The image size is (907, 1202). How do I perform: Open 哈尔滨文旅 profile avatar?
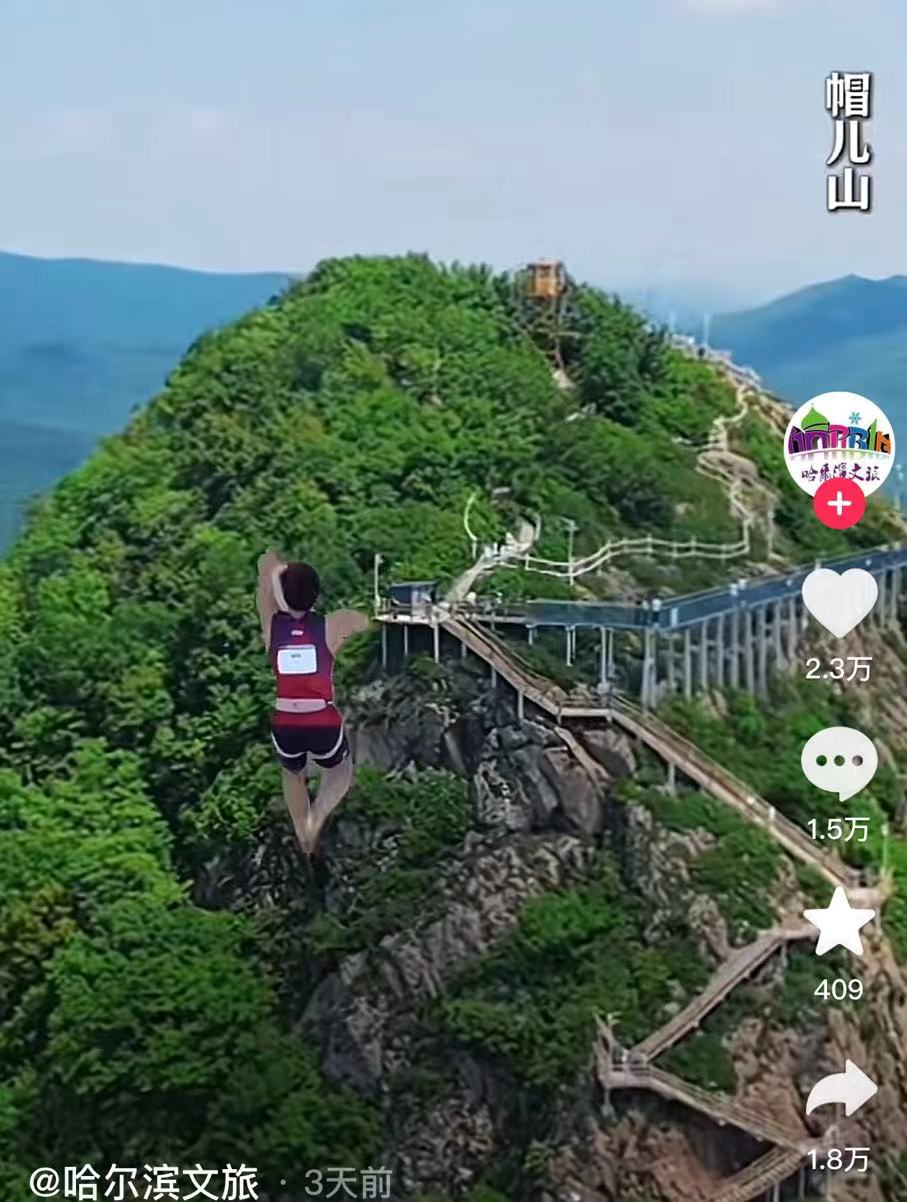[839, 443]
